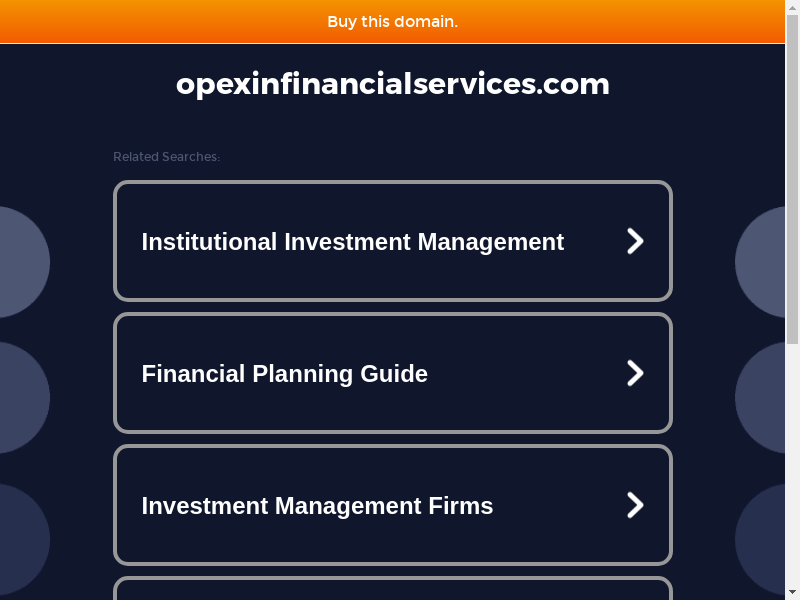
Task: Open Financial Planning Guide search
Action: point(392,373)
